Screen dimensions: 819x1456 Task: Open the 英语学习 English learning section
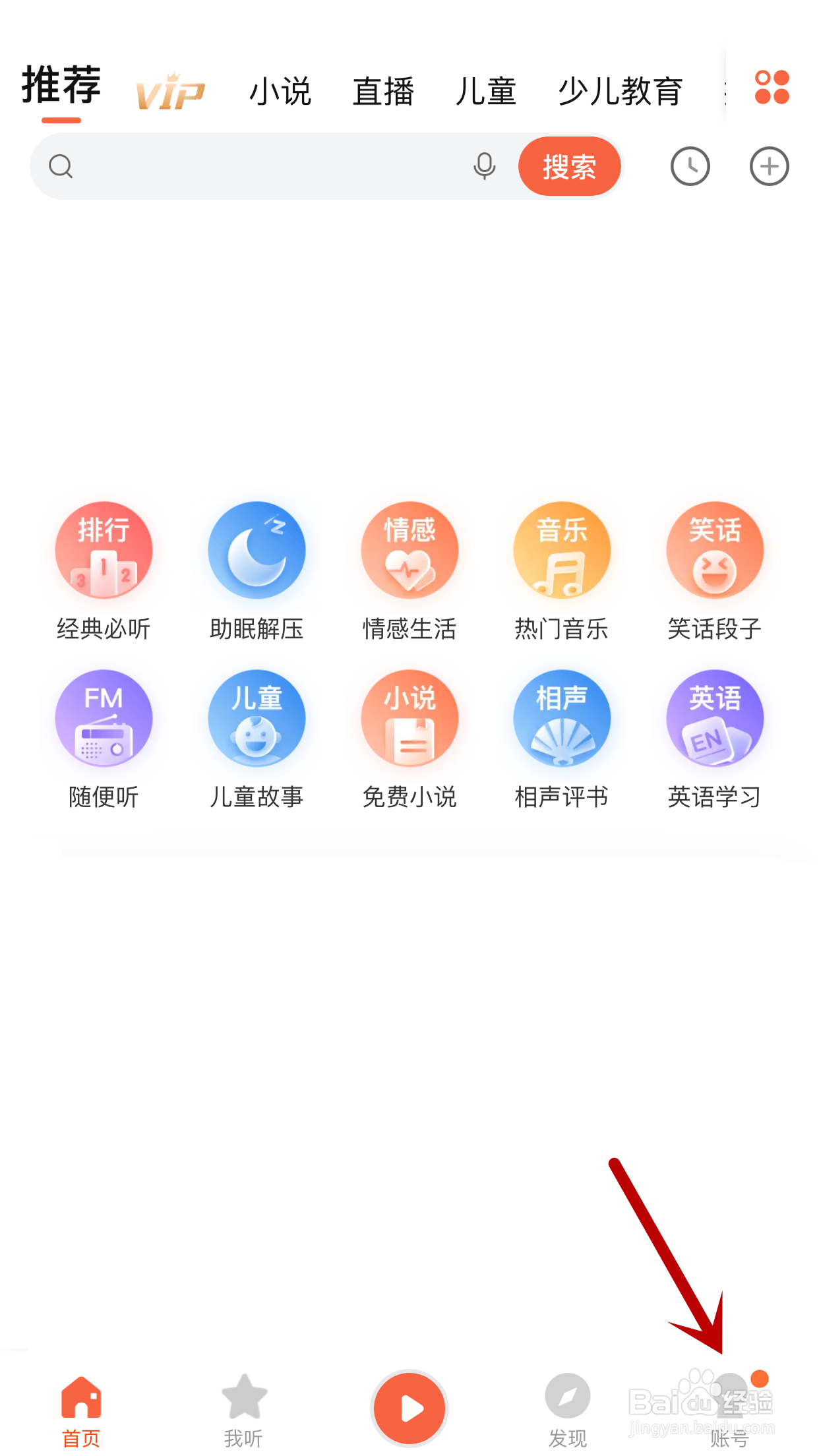coord(715,739)
